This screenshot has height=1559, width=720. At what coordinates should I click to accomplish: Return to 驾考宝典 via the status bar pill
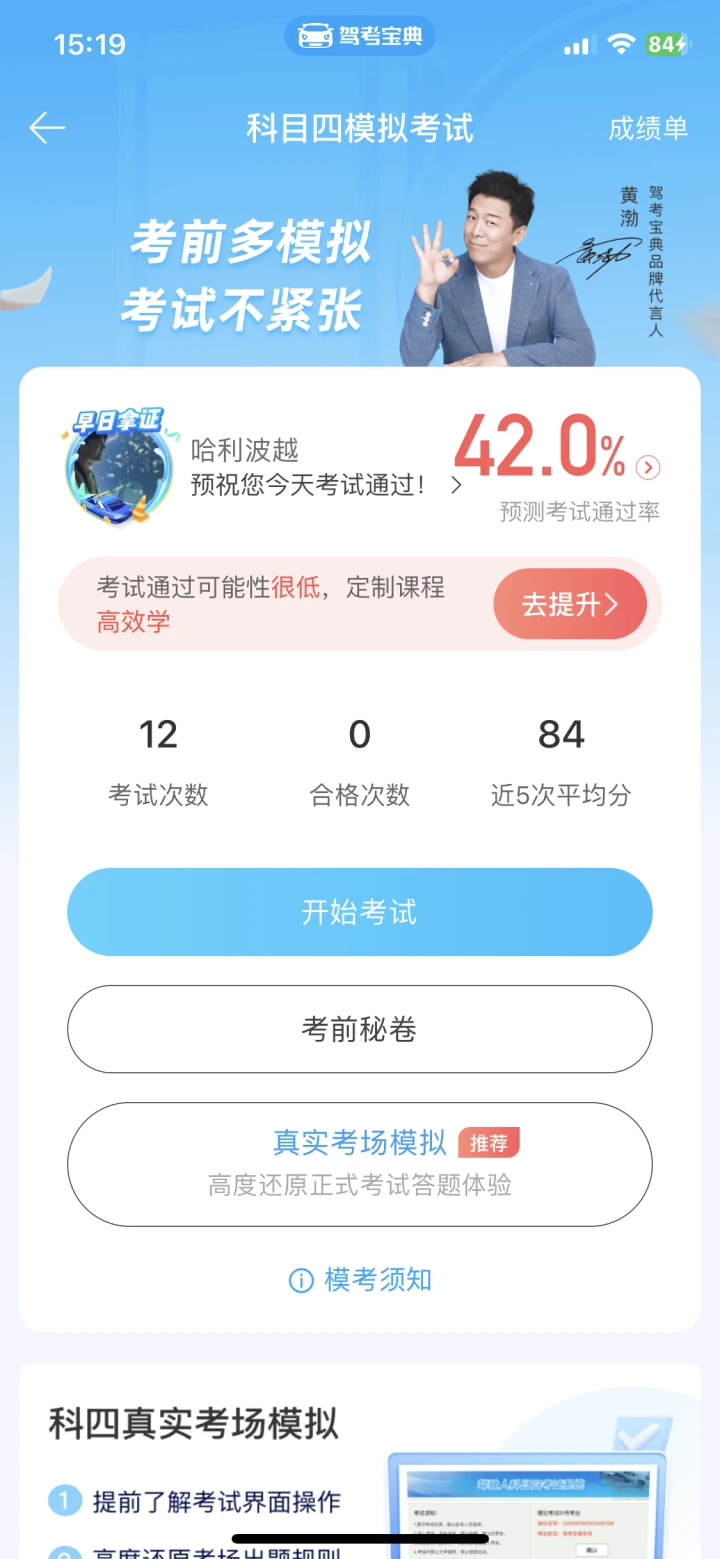(360, 37)
